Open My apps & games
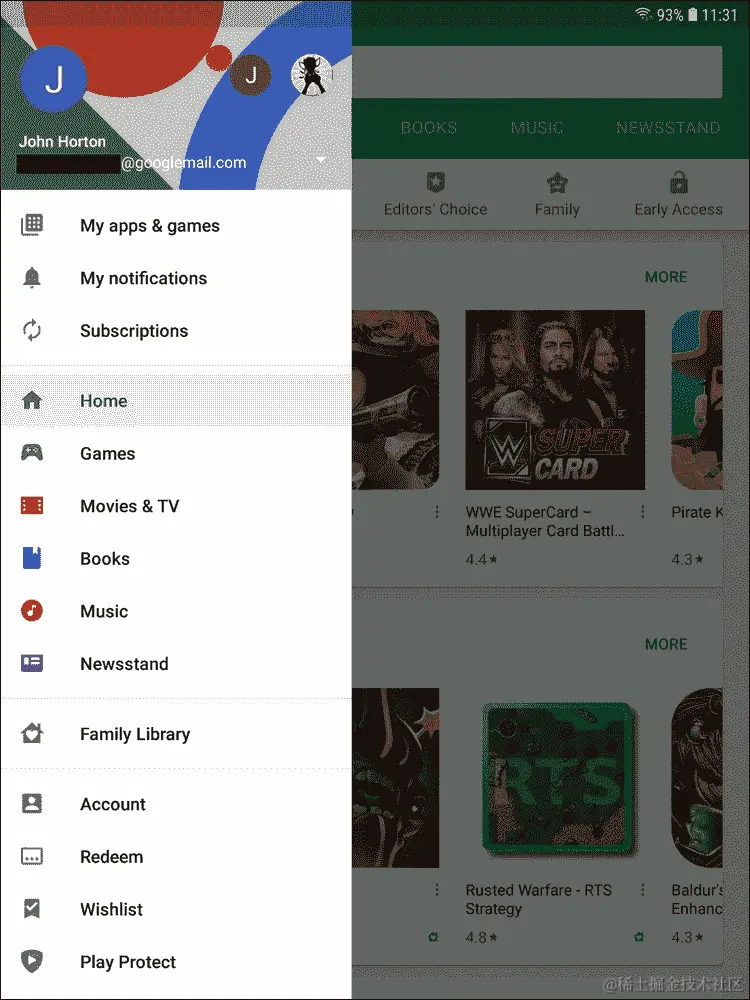Image resolution: width=750 pixels, height=1000 pixels. (x=150, y=226)
